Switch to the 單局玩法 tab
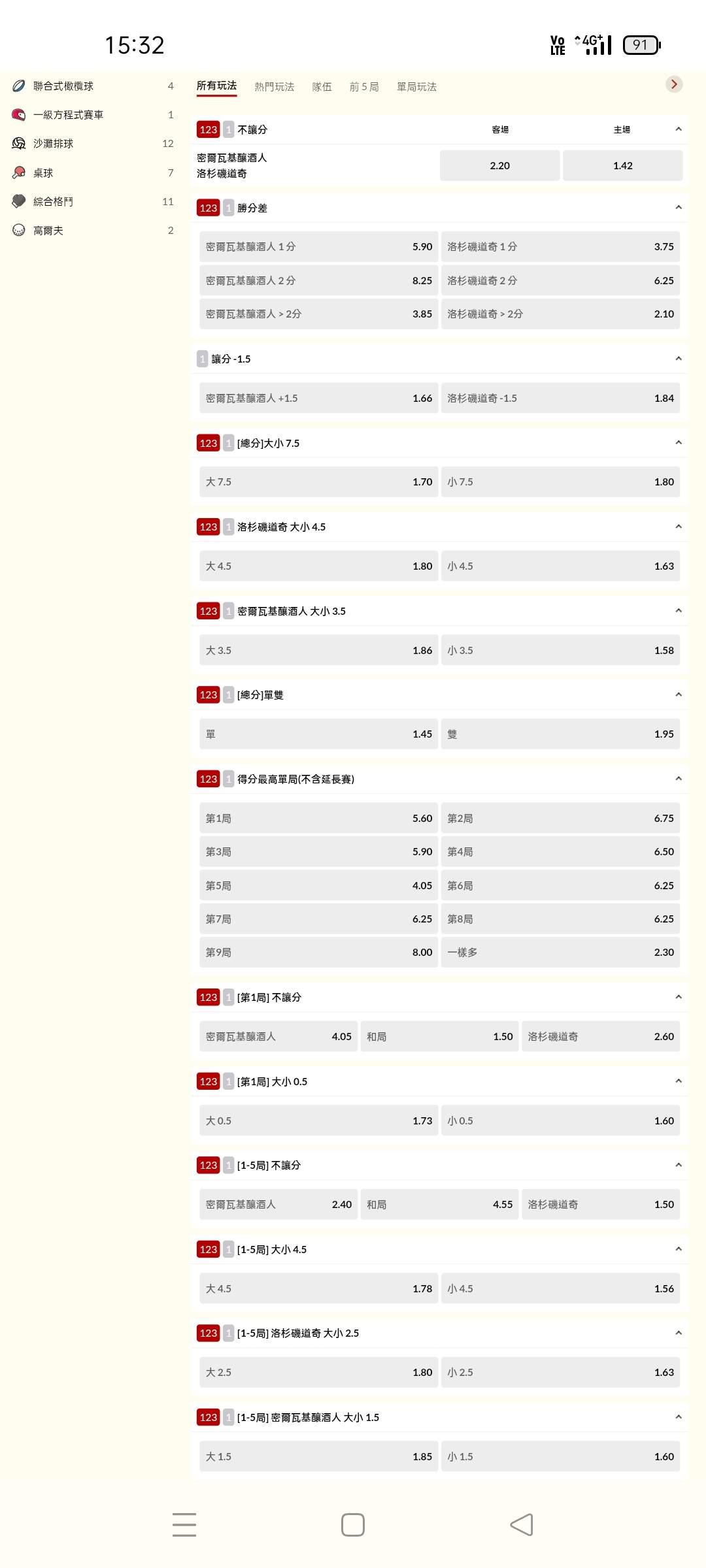 416,86
